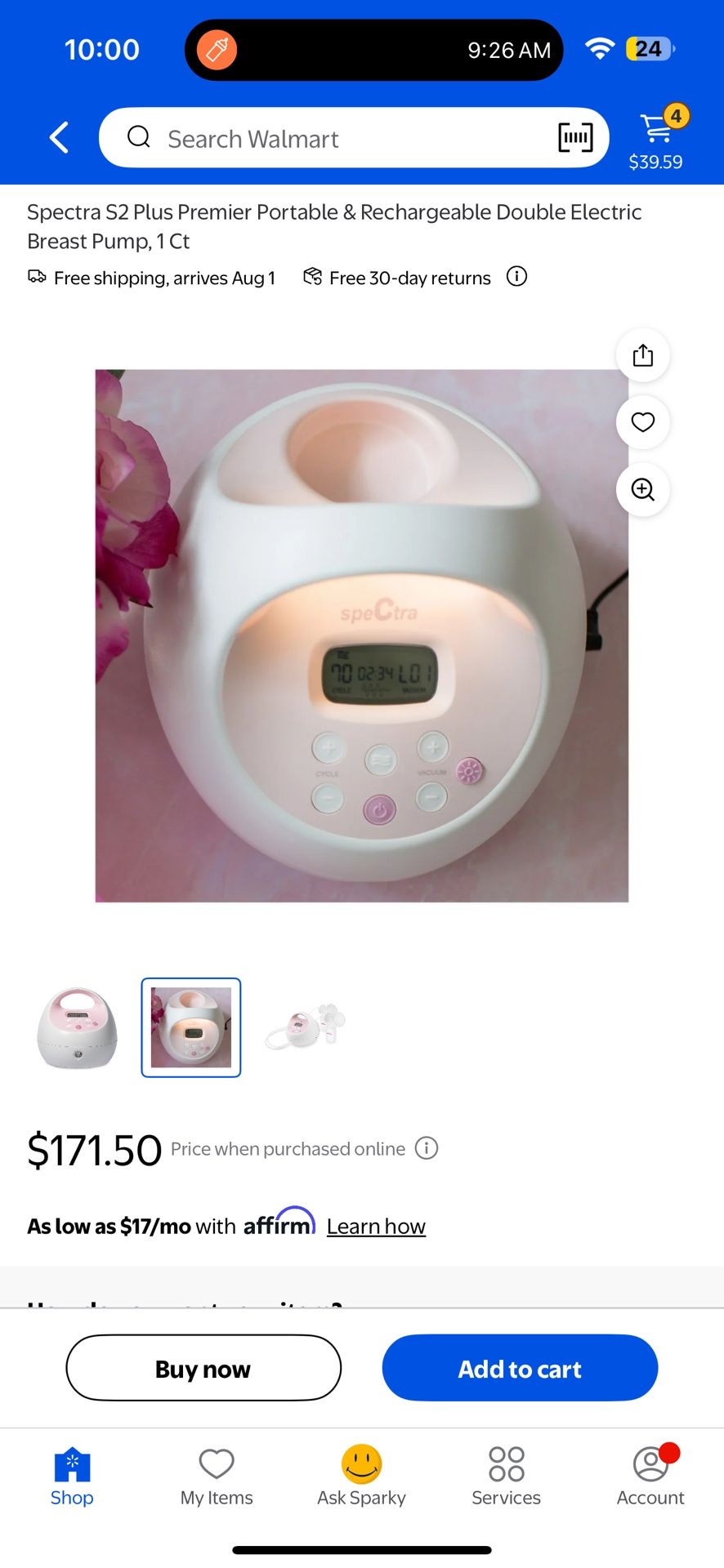Open the My Items tab
Viewport: 724px width, 1568px height.
point(217,1476)
